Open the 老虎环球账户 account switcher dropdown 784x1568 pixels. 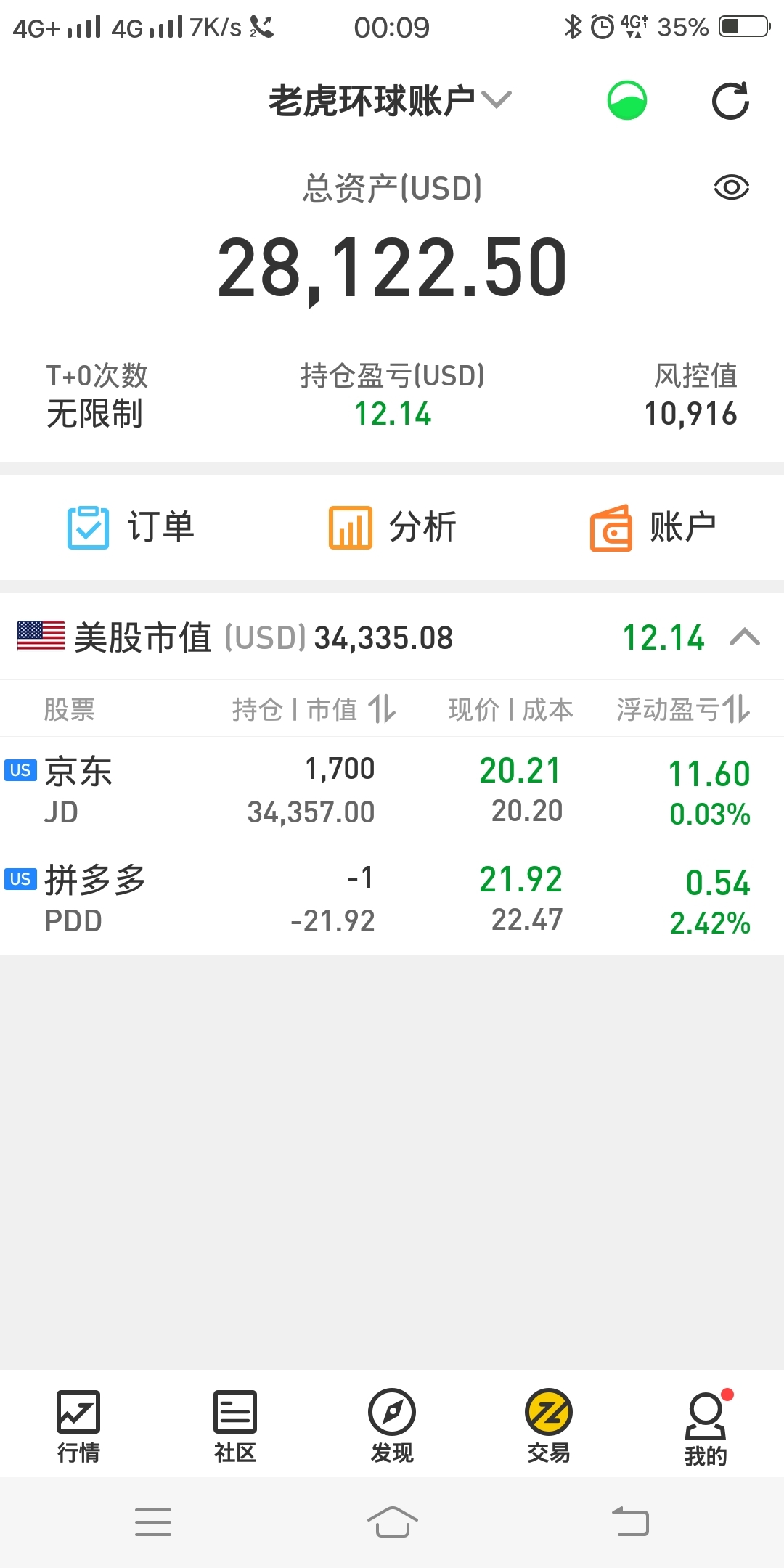(391, 100)
